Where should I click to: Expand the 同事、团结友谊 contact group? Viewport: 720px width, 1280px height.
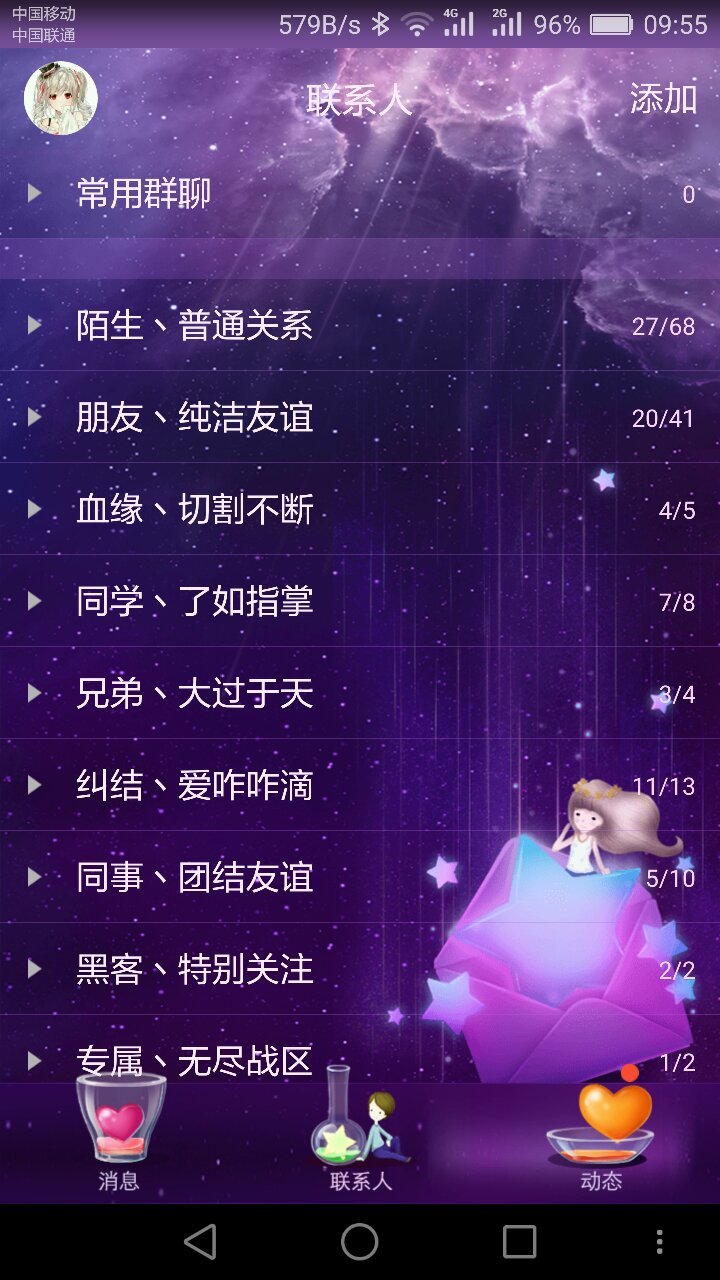pos(195,878)
